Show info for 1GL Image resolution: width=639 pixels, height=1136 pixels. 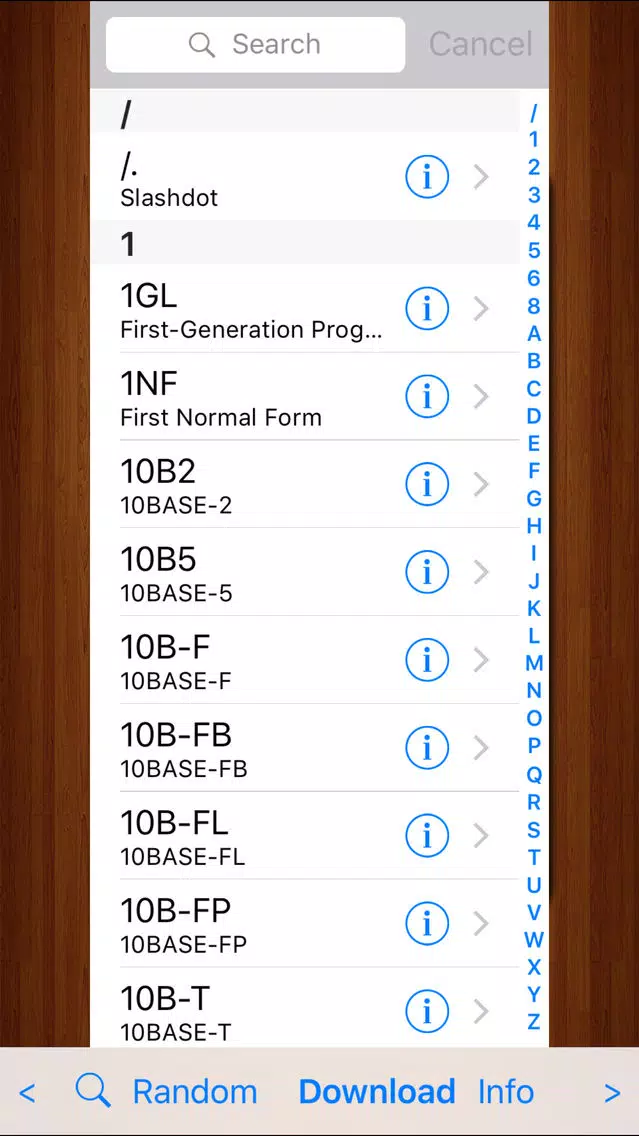tap(427, 309)
